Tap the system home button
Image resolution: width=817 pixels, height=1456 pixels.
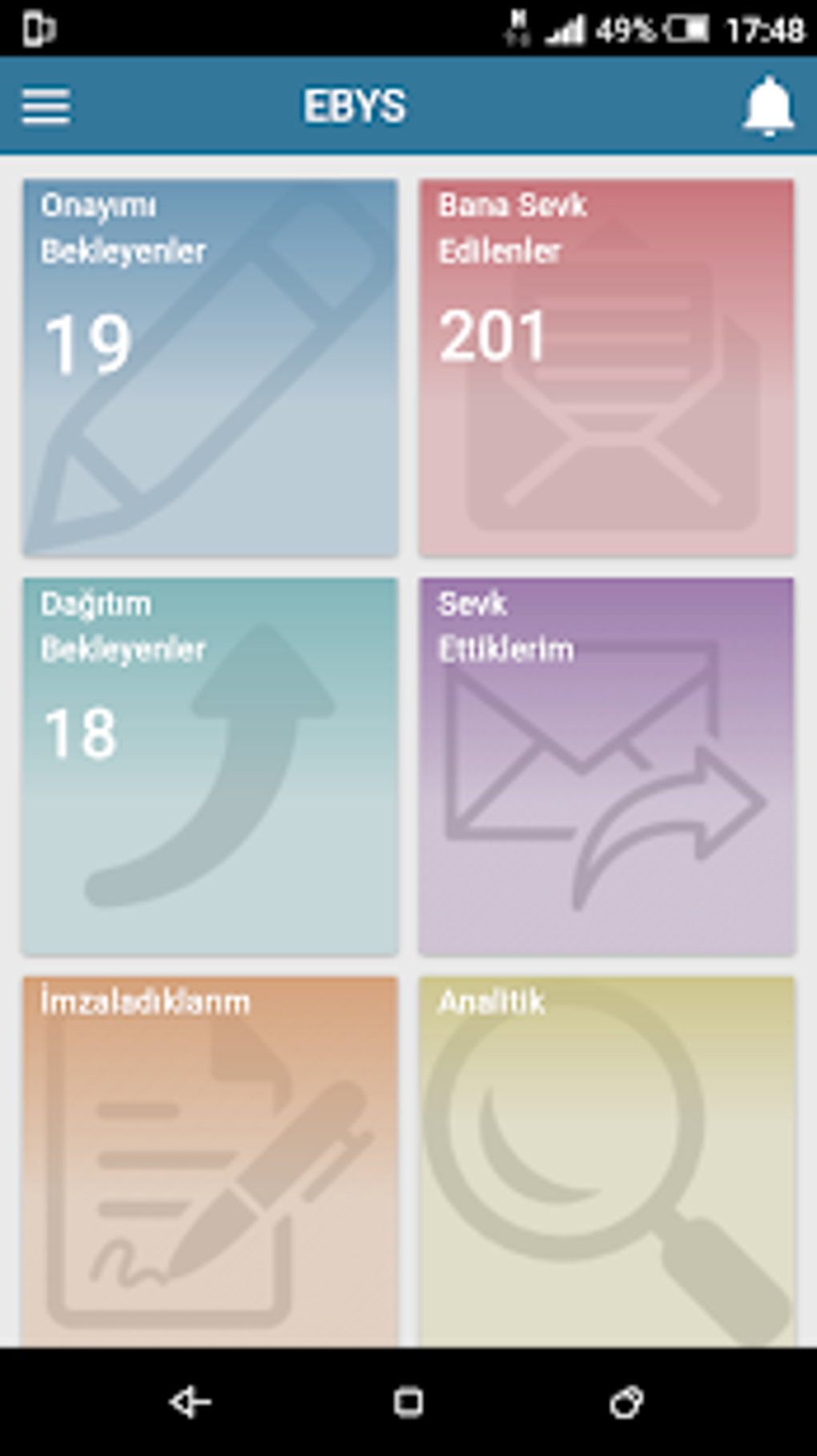tap(408, 1402)
